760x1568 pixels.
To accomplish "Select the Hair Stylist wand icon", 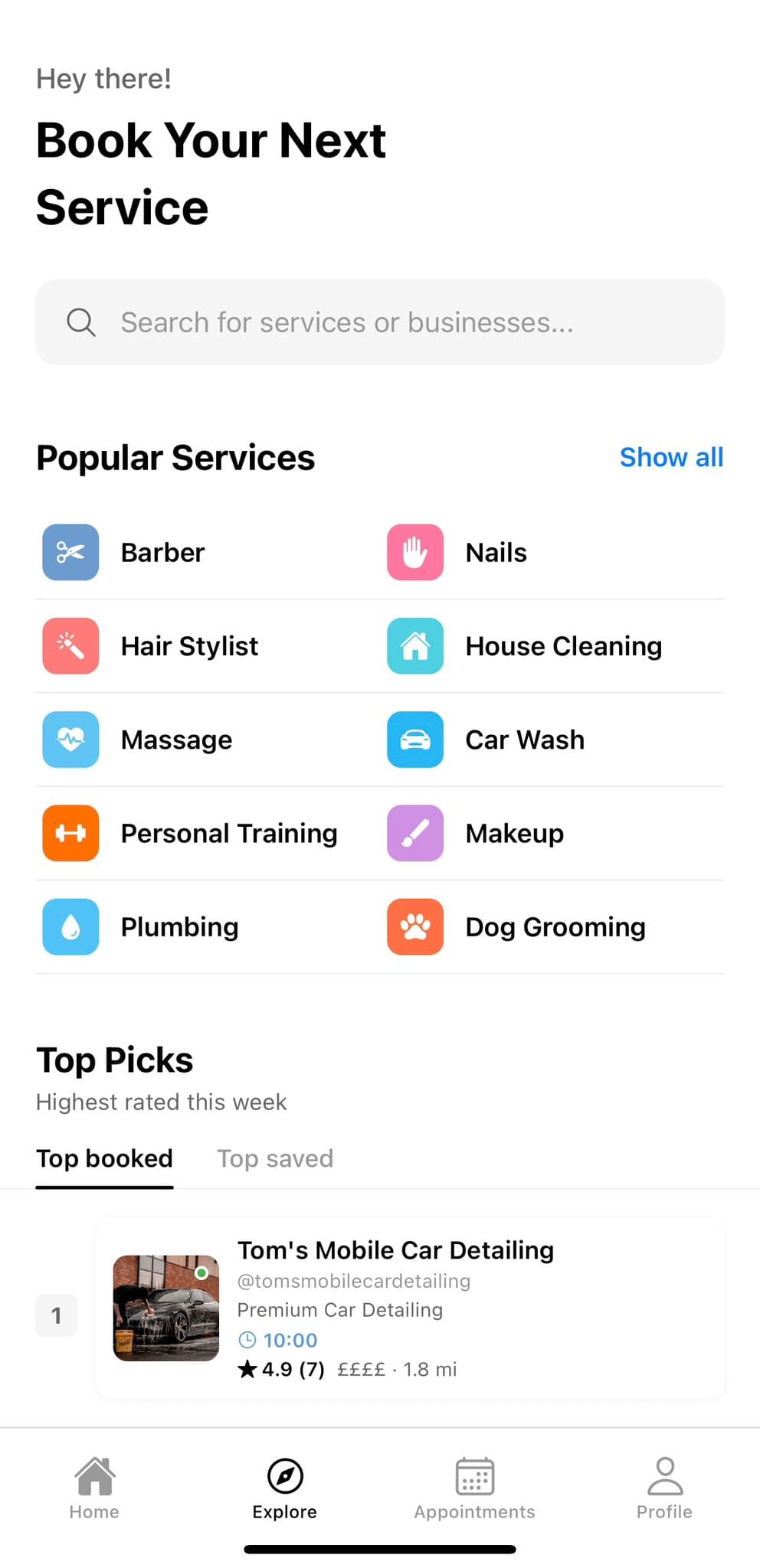I will (x=70, y=645).
